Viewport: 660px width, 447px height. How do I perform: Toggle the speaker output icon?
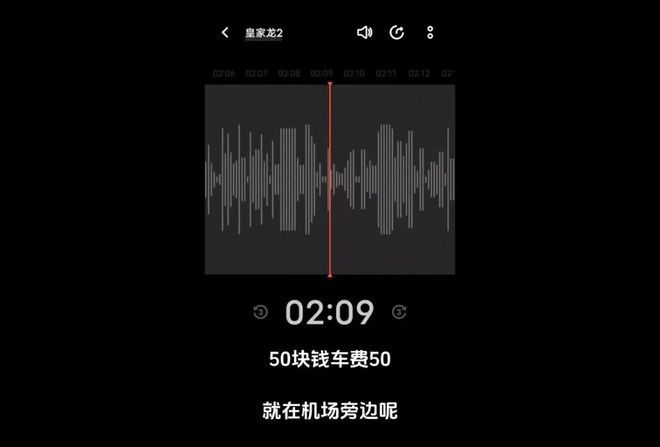click(364, 33)
